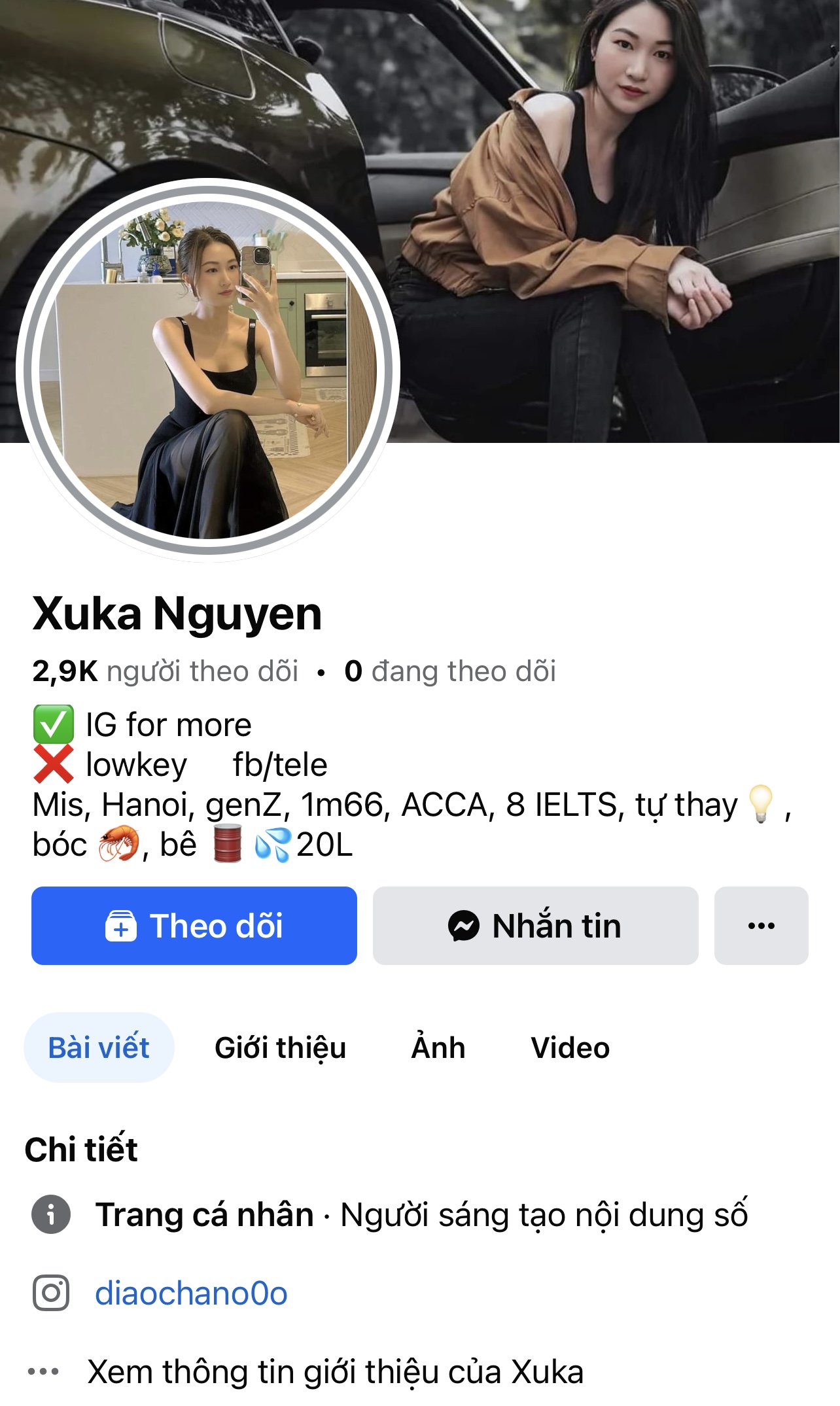Switch to the Bài viết tab
The height and width of the screenshot is (1406, 840).
click(x=99, y=1047)
